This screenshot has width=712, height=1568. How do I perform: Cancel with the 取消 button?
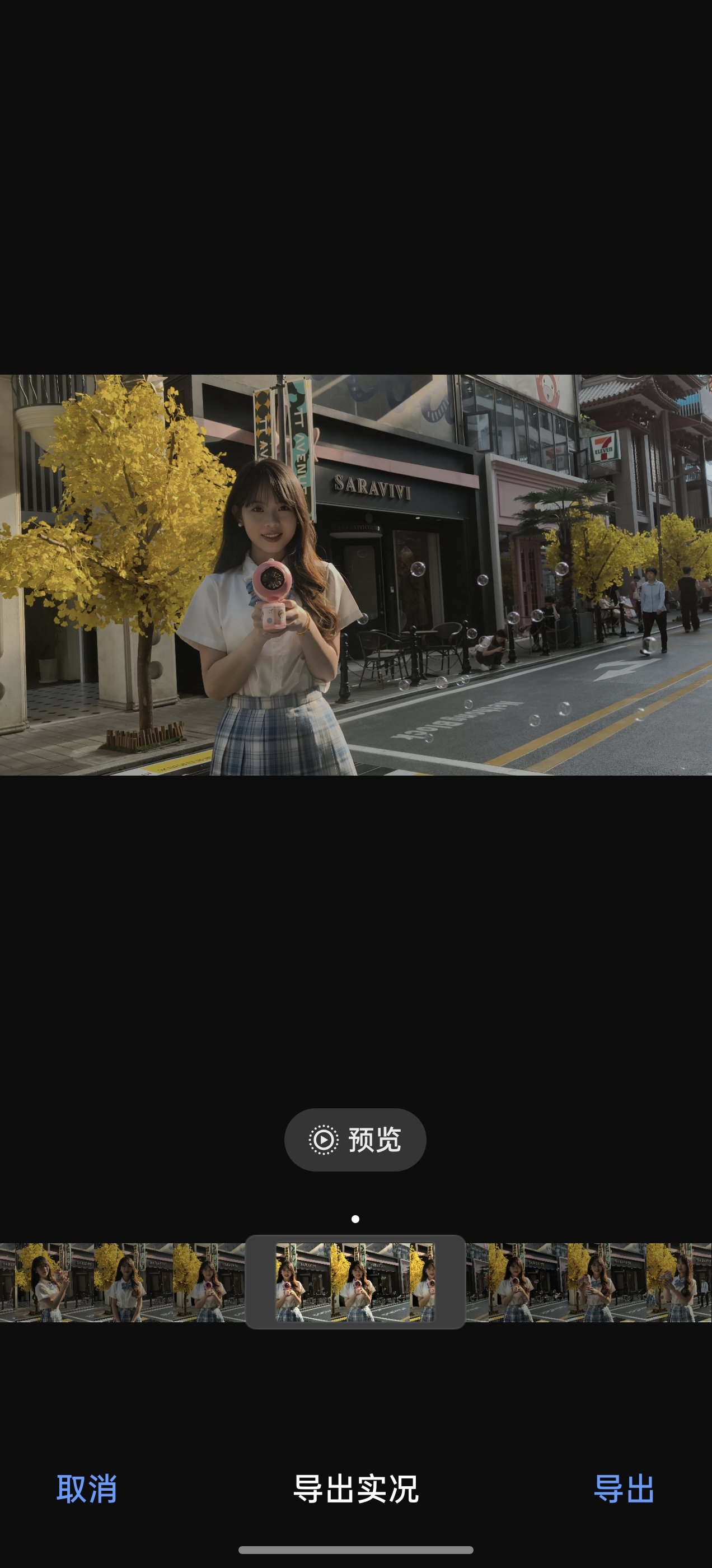coord(86,1489)
